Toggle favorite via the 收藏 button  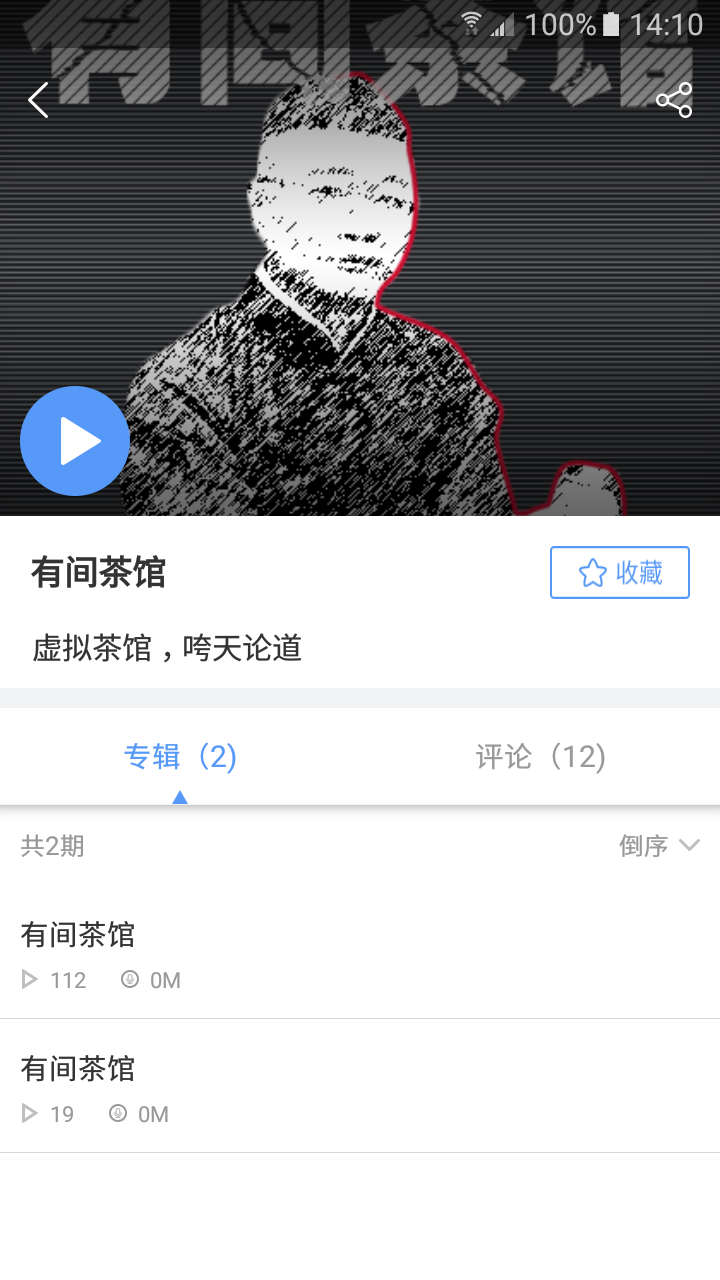pyautogui.click(x=620, y=572)
